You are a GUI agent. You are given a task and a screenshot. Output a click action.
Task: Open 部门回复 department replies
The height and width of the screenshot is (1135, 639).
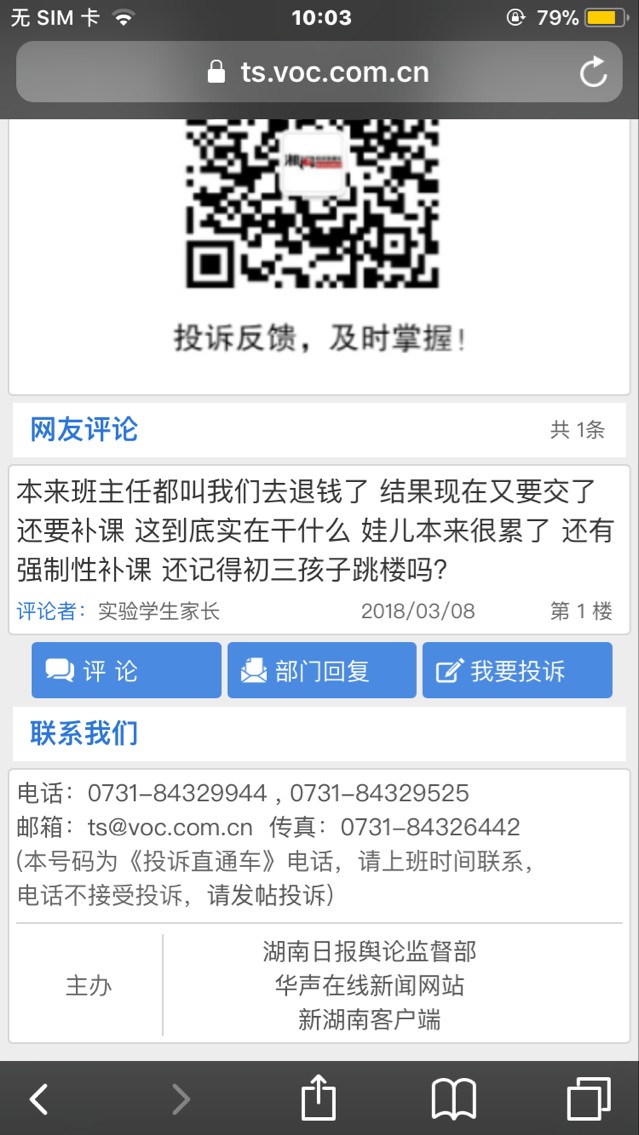(321, 670)
